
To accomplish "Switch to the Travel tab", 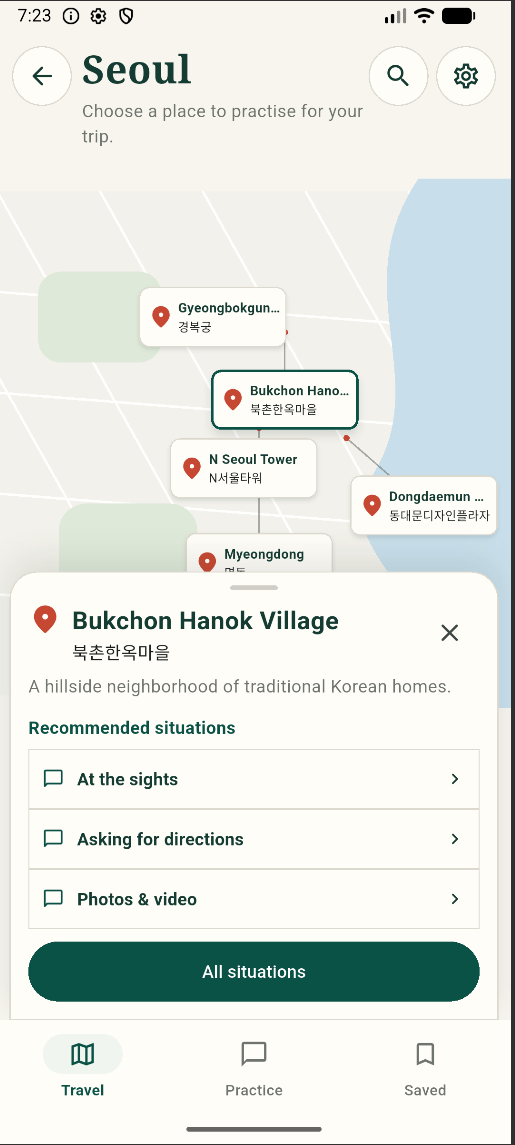I will pos(83,1068).
